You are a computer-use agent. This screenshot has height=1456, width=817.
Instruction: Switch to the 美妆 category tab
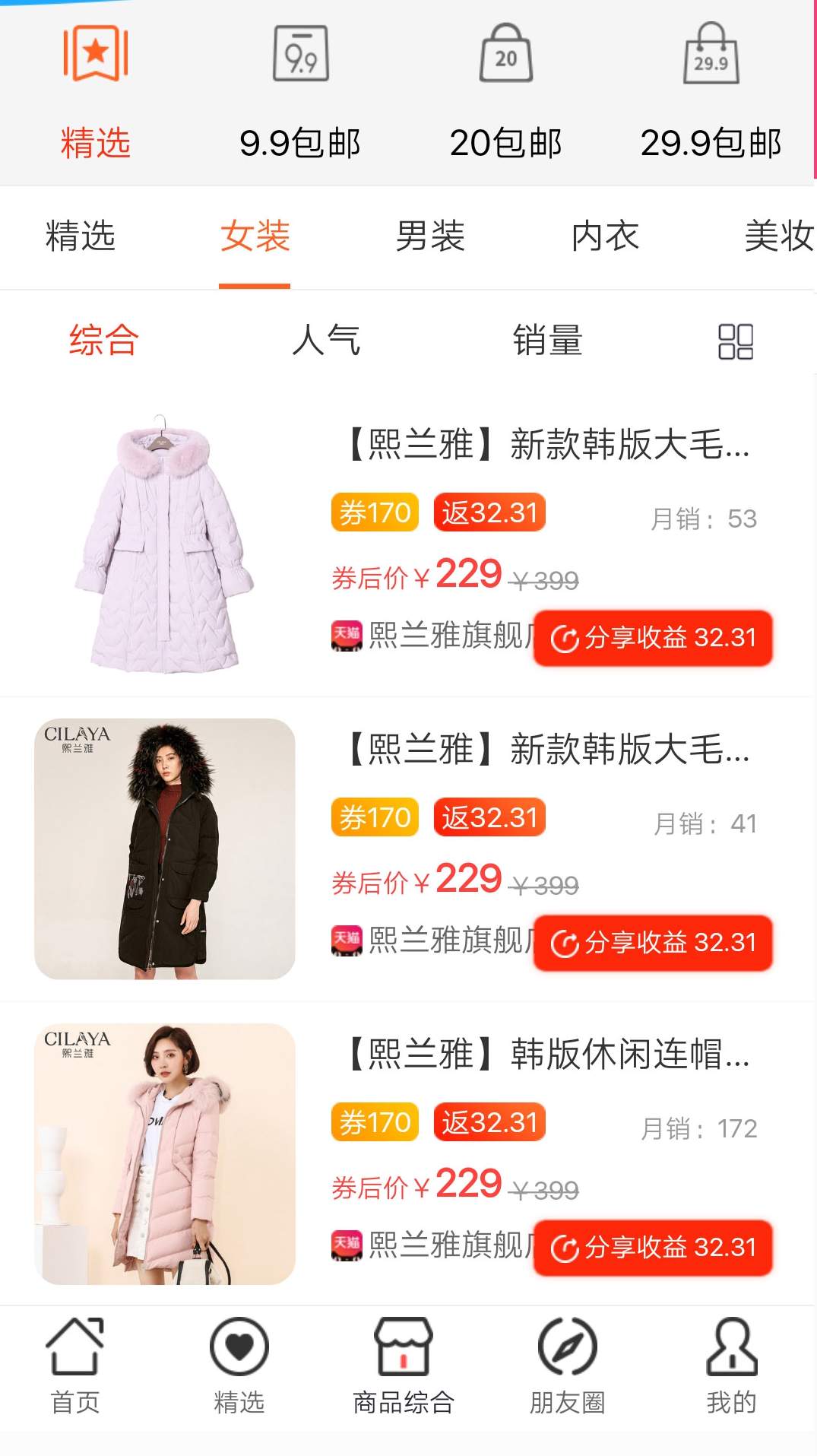coord(778,236)
